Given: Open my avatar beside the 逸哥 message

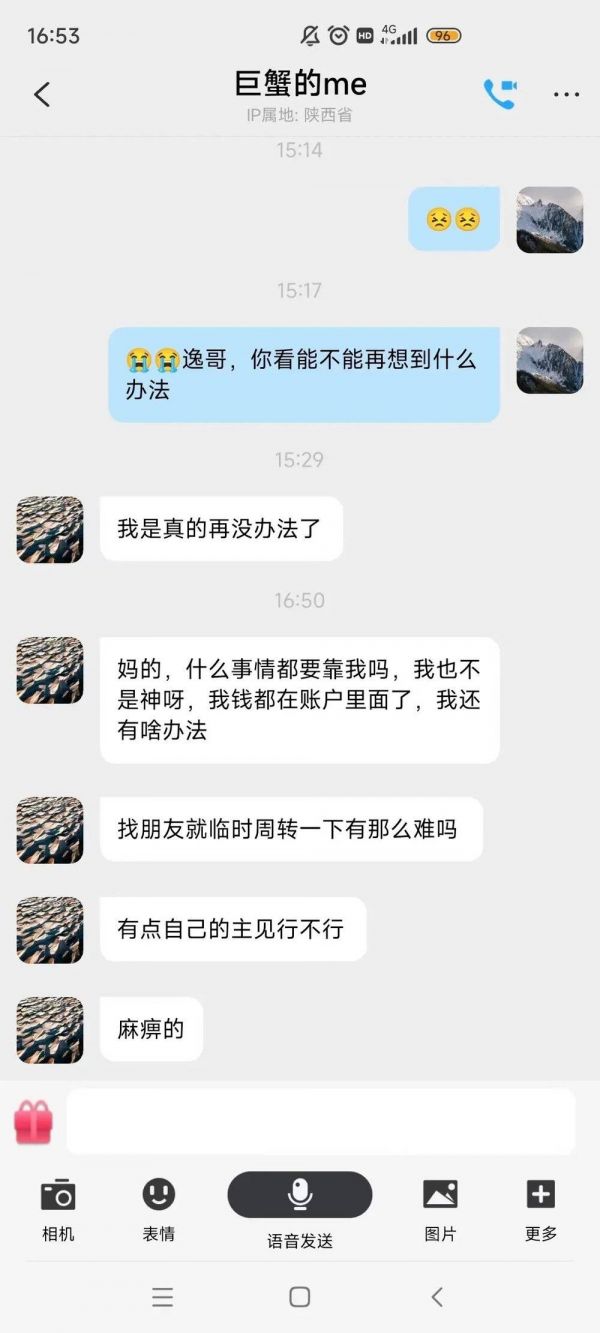Looking at the screenshot, I should (549, 360).
